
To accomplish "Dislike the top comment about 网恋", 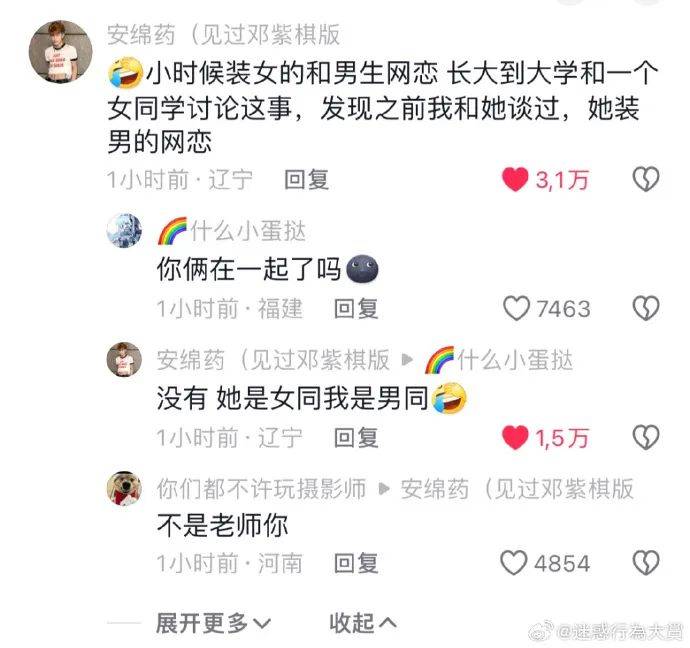I will (647, 180).
